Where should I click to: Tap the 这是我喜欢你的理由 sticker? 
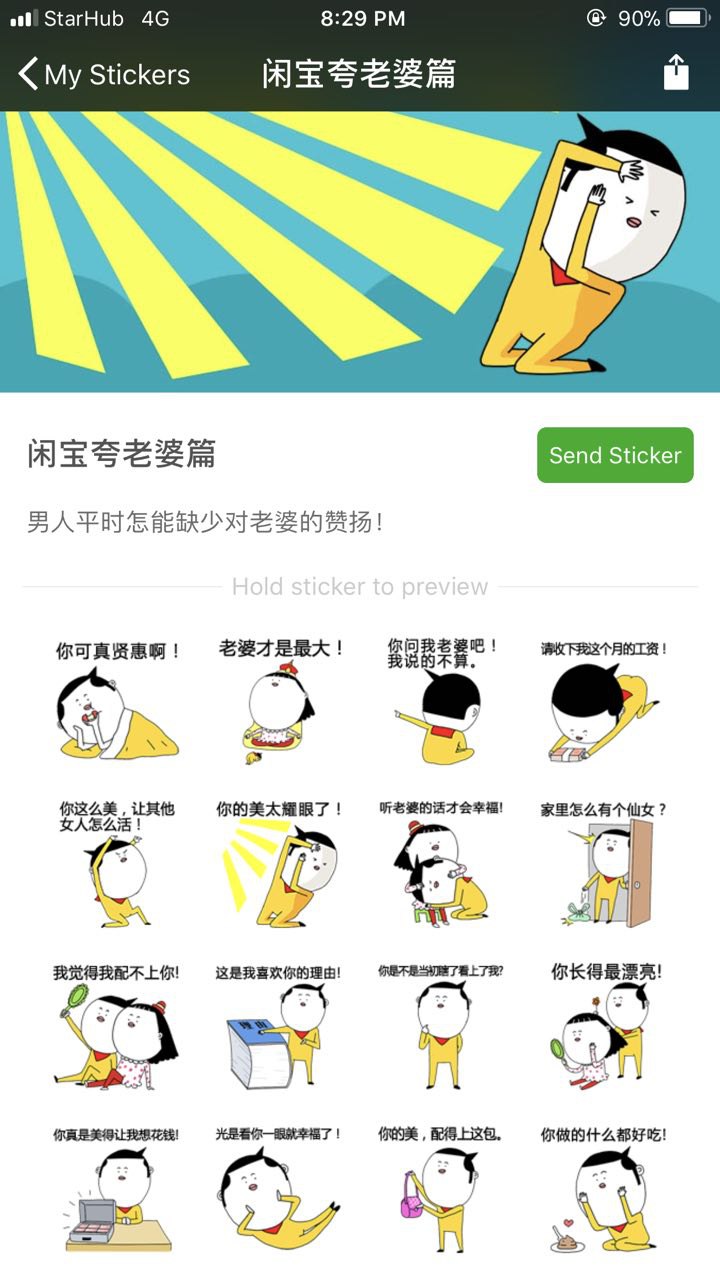point(279,1027)
